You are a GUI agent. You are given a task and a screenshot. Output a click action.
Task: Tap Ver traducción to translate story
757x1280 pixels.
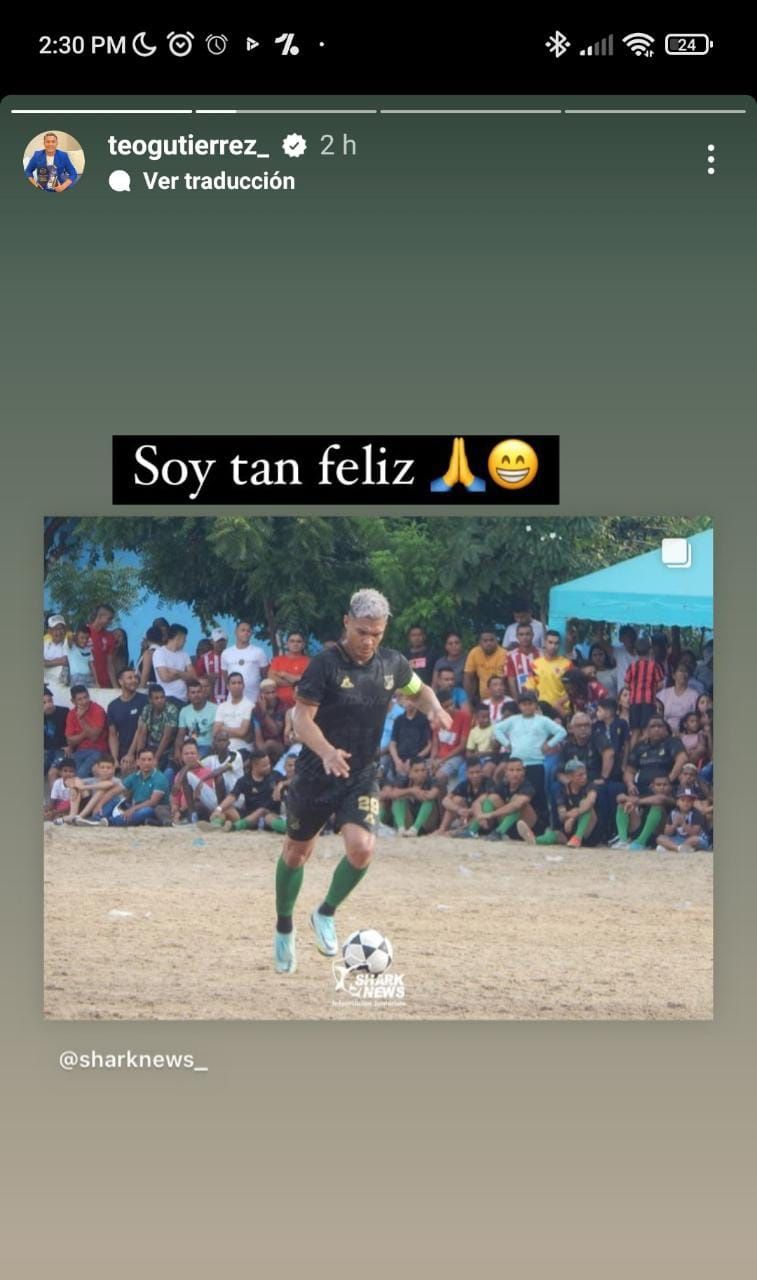pos(218,181)
